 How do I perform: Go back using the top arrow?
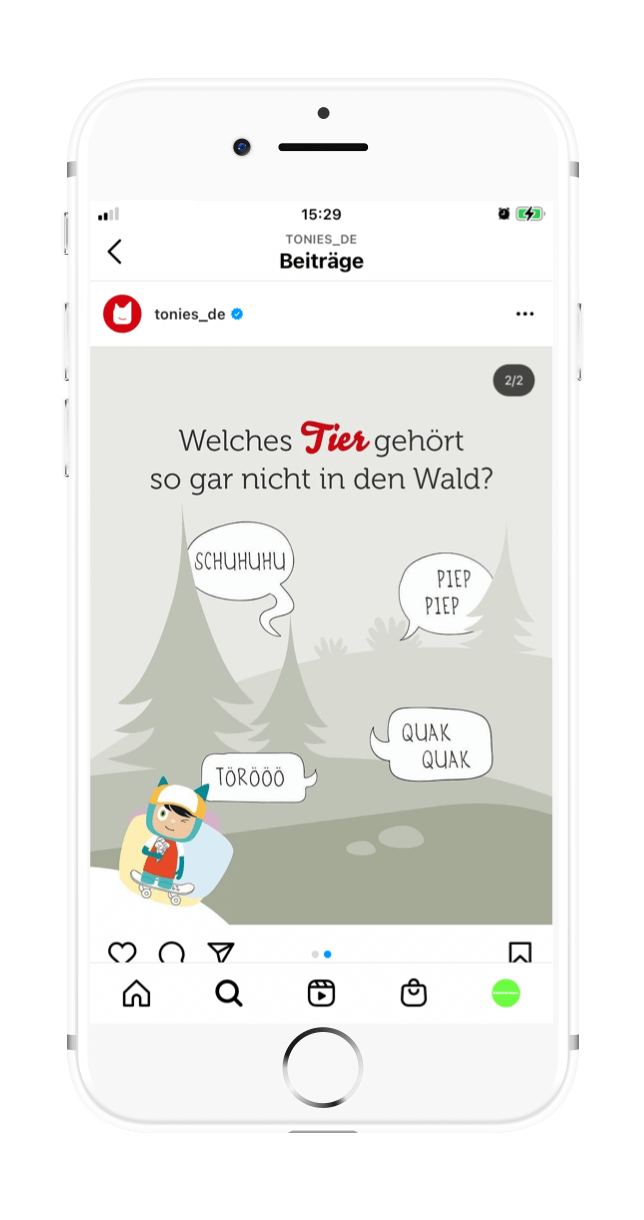[115, 252]
